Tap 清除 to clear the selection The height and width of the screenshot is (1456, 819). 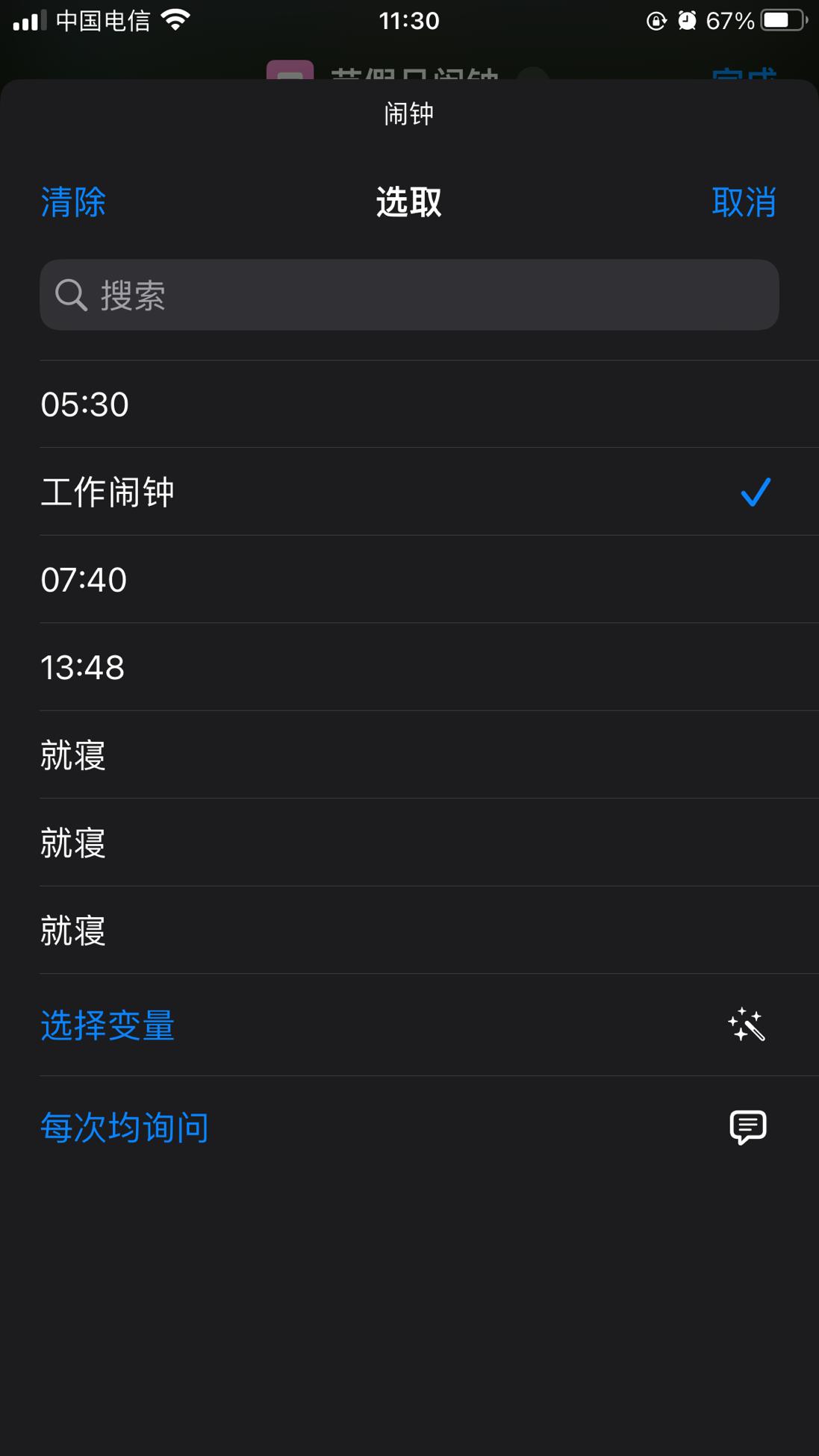(73, 202)
